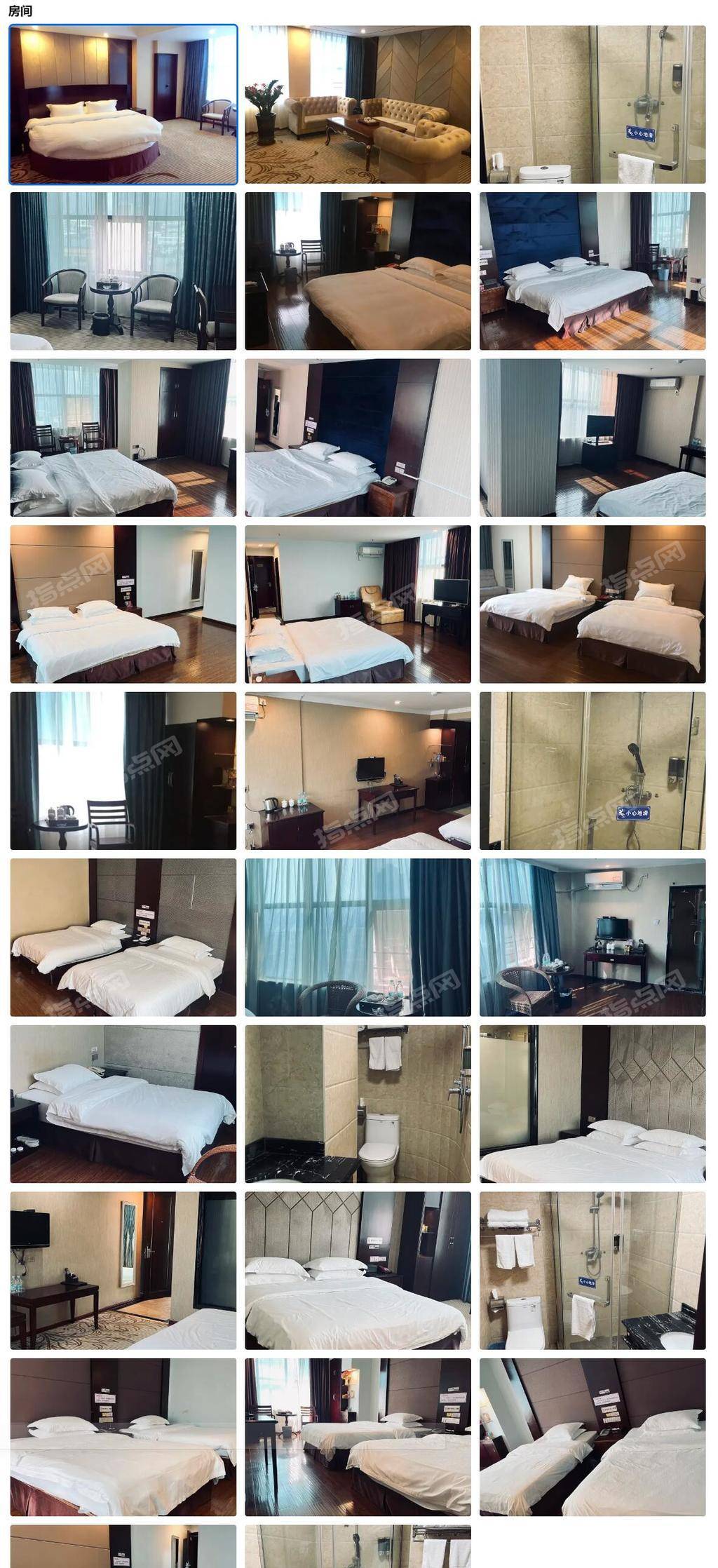The height and width of the screenshot is (1568, 718).
Task: Open the two armchairs by window photo
Action: click(123, 271)
